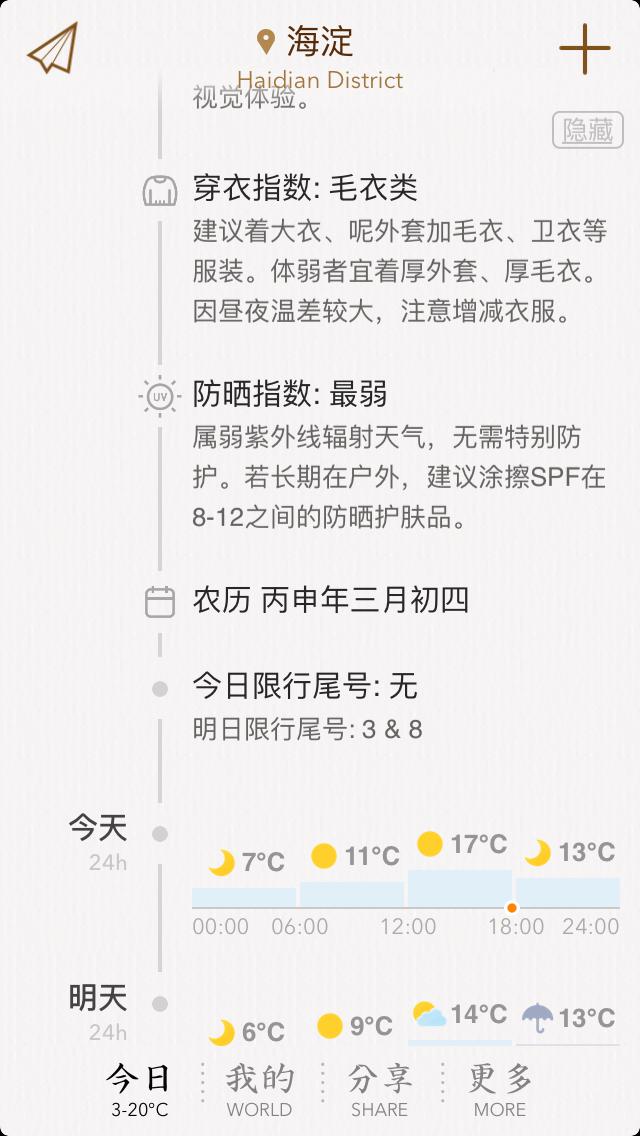Image resolution: width=640 pixels, height=1136 pixels.
Task: Tap the paper plane icon
Action: (52, 48)
